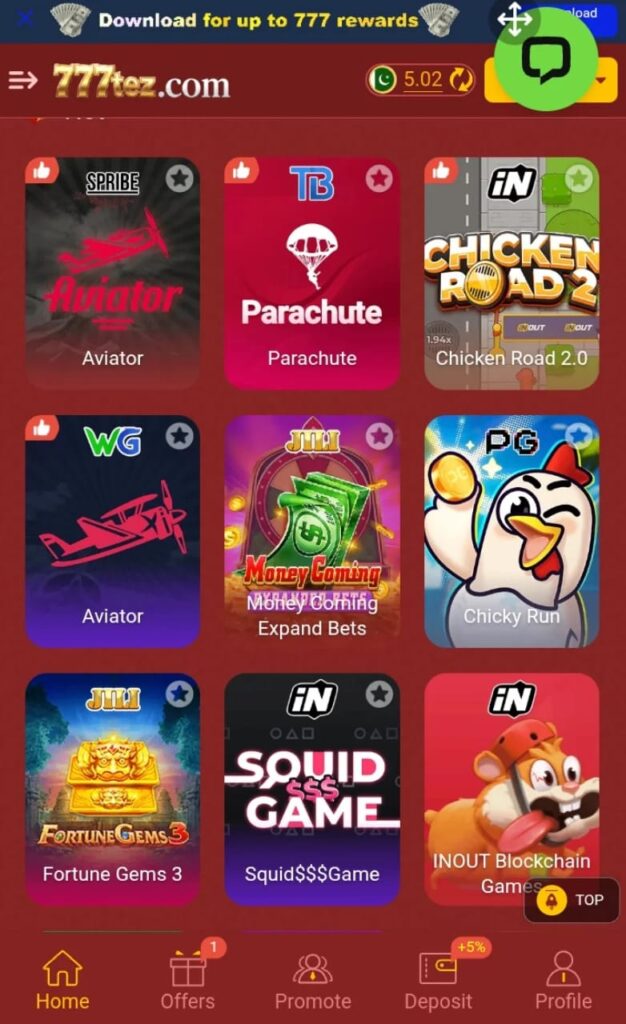This screenshot has width=626, height=1024.
Task: Open the Spribe Aviator game
Action: click(x=112, y=272)
